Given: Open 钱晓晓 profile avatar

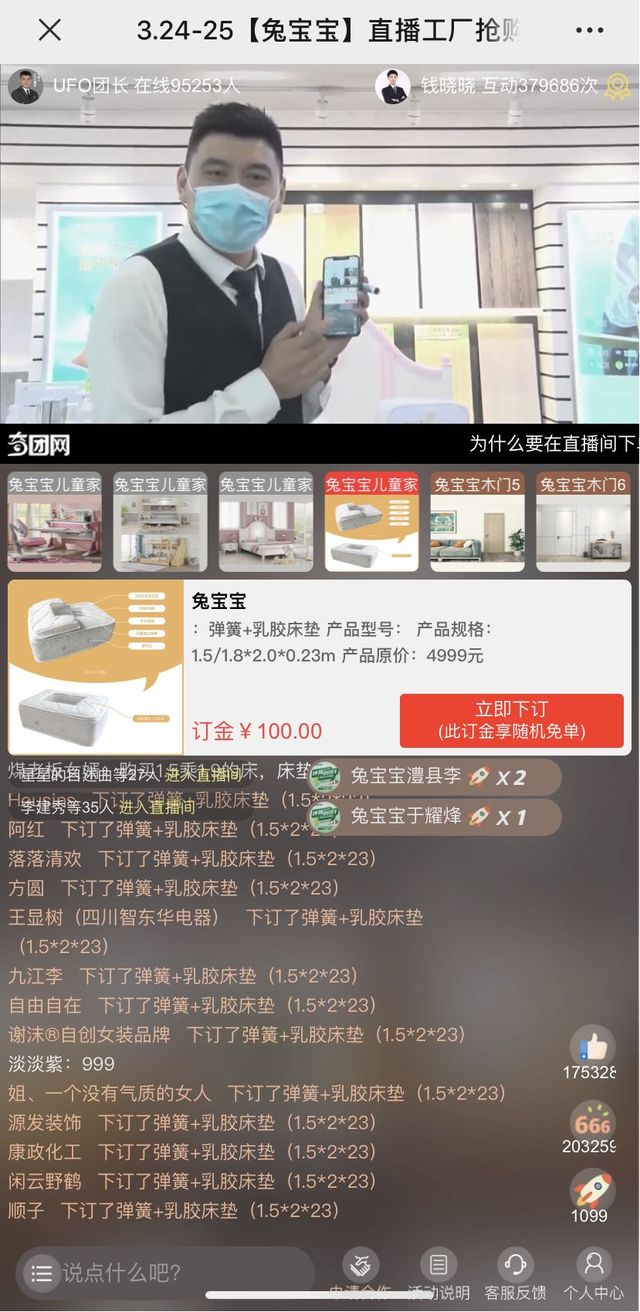Looking at the screenshot, I should pos(393,87).
